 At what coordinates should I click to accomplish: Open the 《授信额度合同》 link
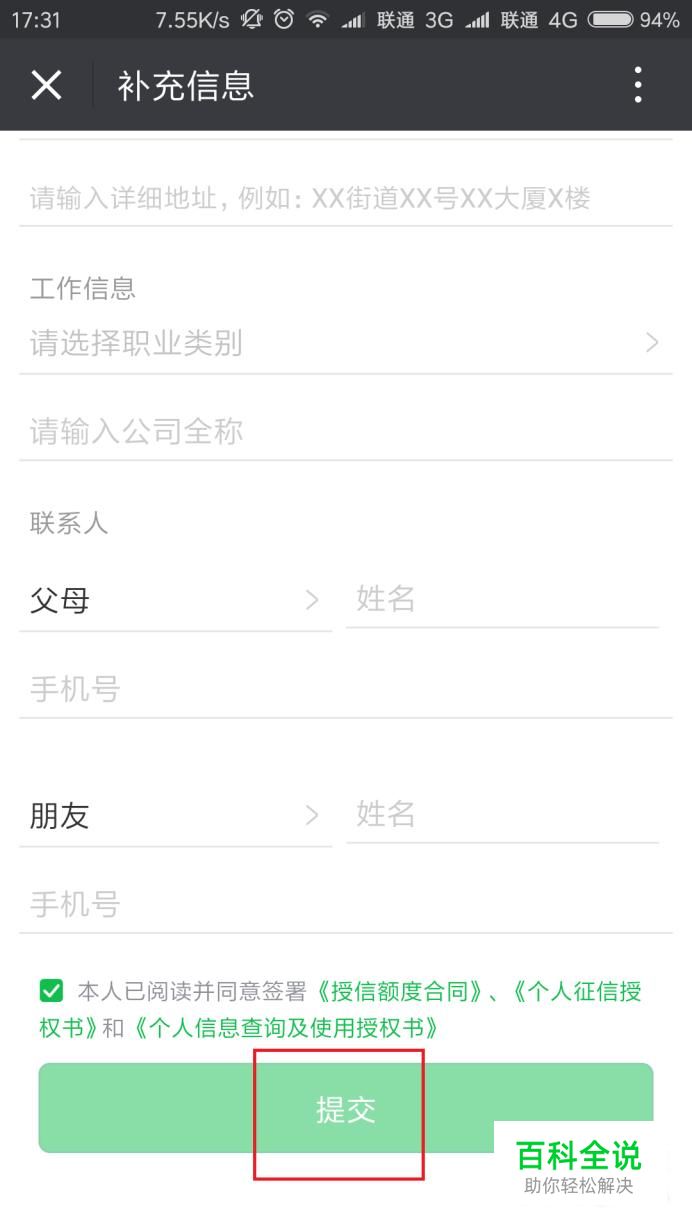pyautogui.click(x=399, y=992)
